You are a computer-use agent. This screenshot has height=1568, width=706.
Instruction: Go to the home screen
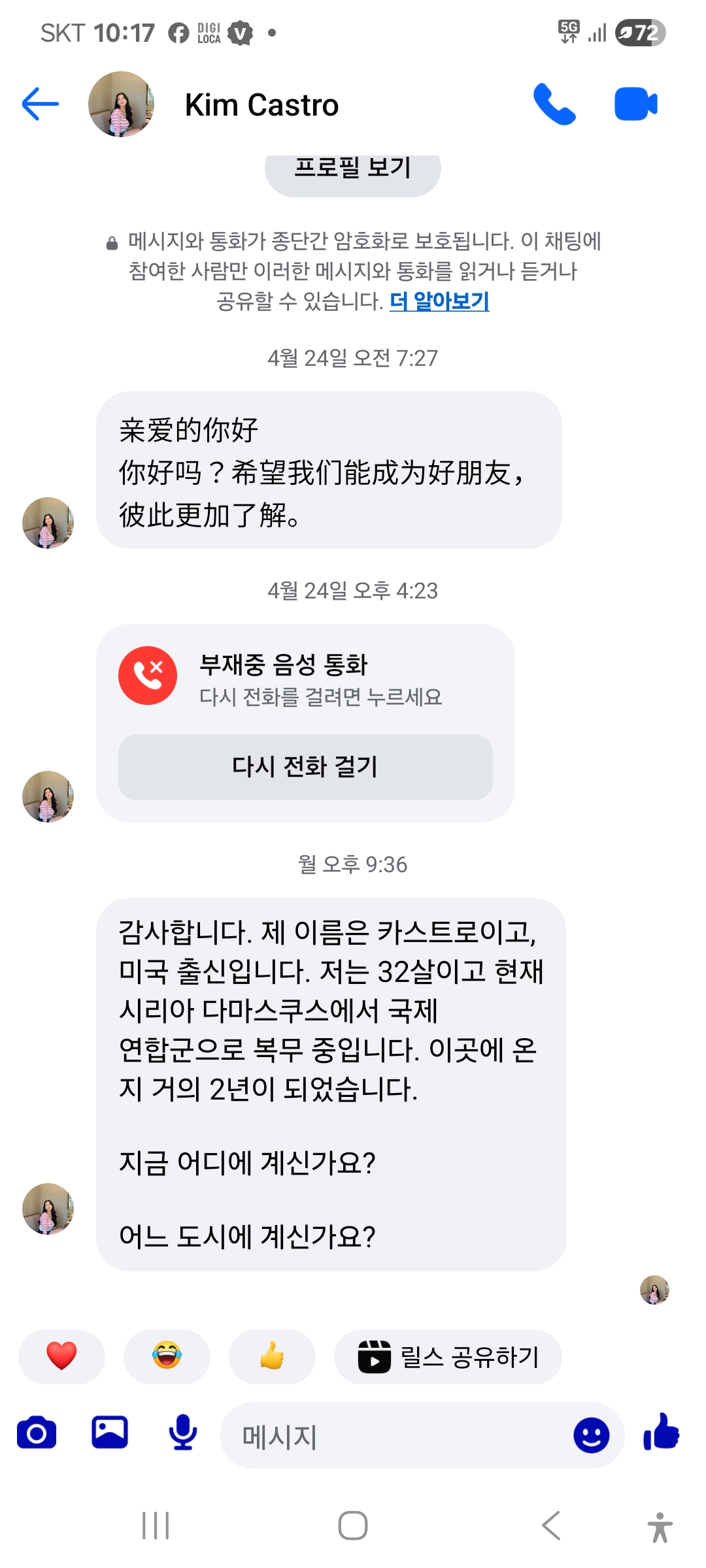tap(353, 1526)
